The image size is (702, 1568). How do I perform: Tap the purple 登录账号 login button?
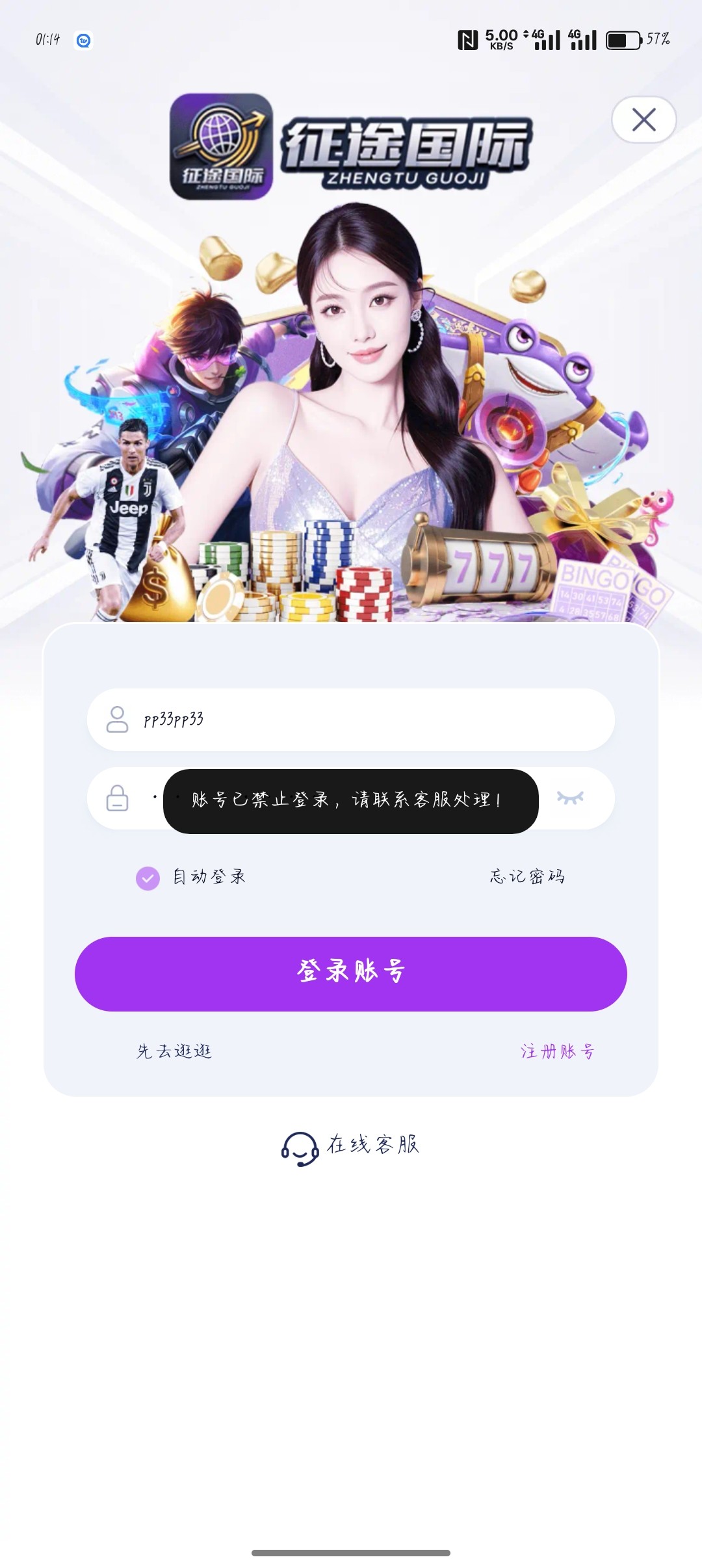click(351, 973)
